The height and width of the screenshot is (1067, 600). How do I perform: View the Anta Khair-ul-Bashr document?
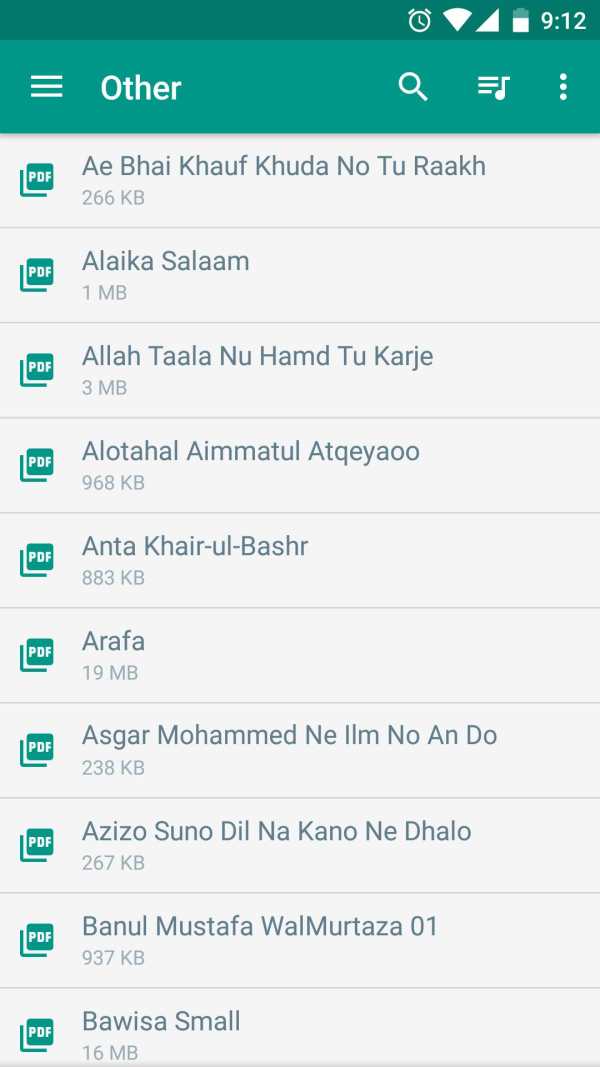(300, 561)
